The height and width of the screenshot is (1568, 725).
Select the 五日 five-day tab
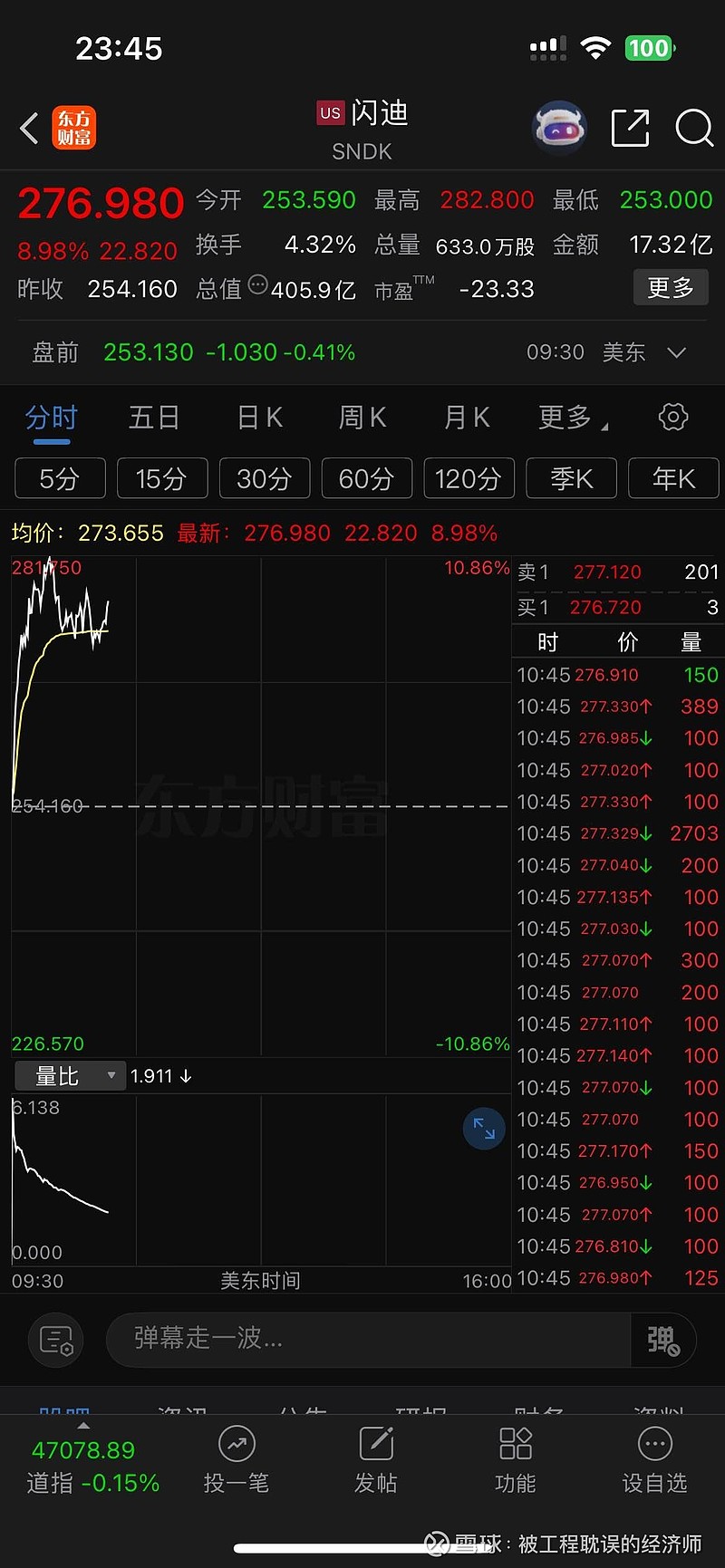pos(154,417)
